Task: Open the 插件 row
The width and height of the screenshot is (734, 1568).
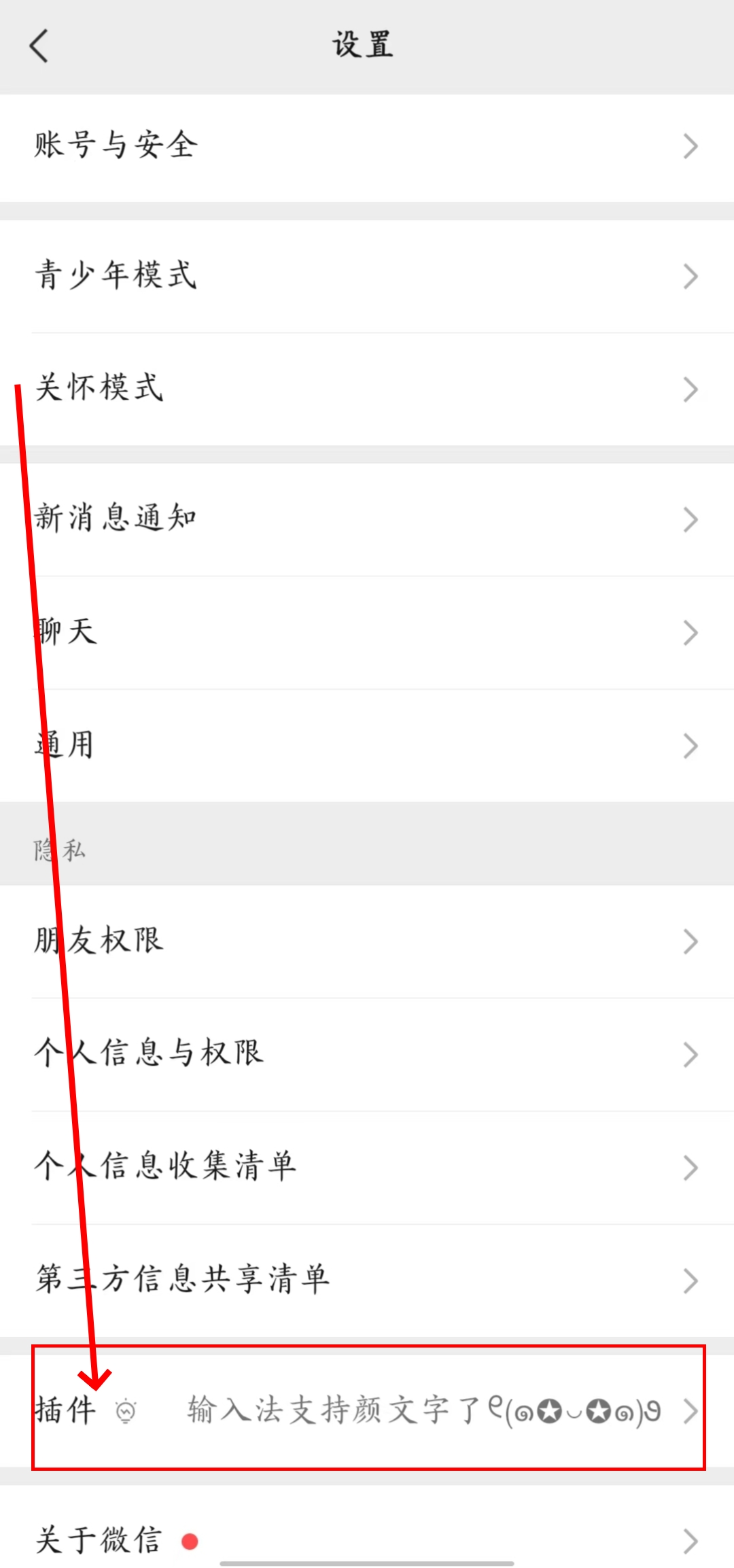Action: tap(367, 1411)
